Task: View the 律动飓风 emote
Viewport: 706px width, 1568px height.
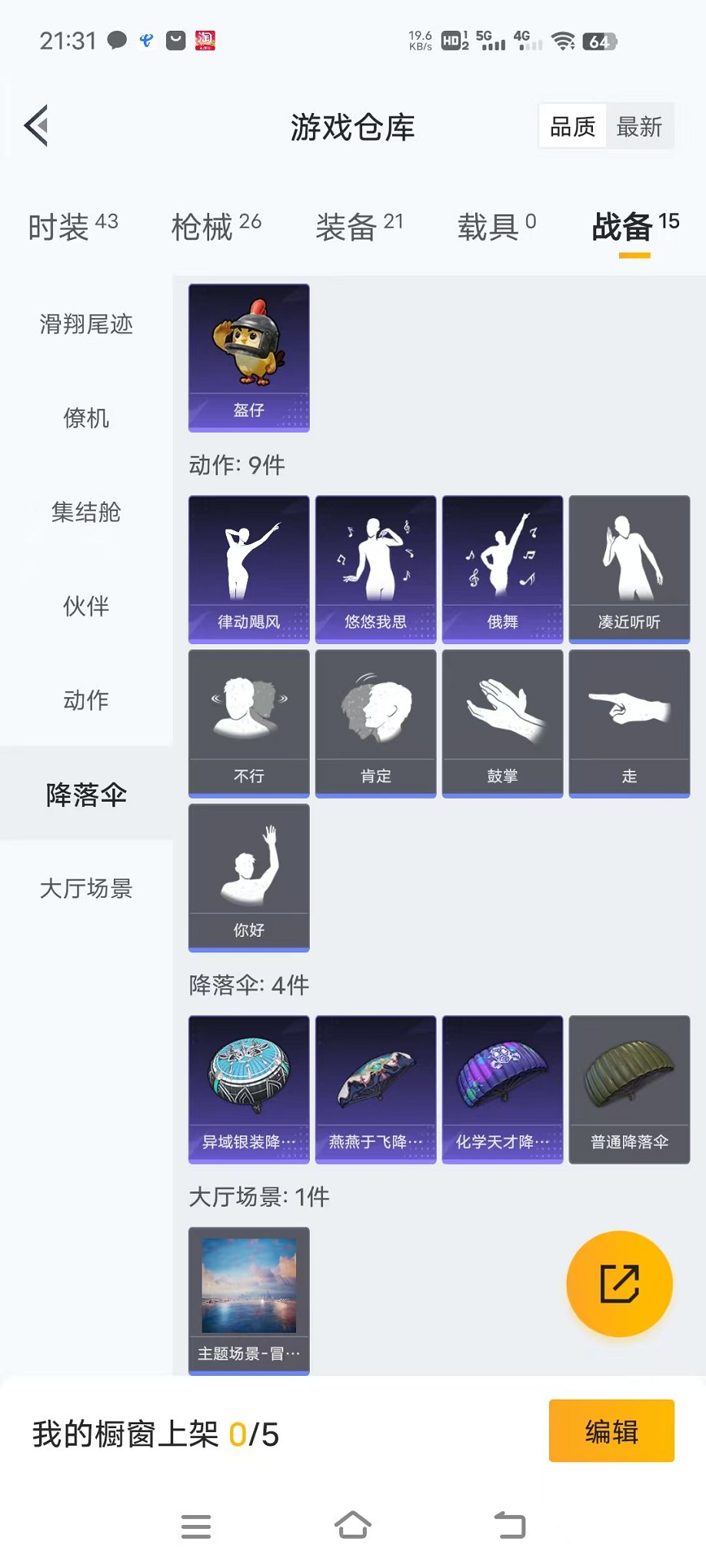Action: (249, 569)
